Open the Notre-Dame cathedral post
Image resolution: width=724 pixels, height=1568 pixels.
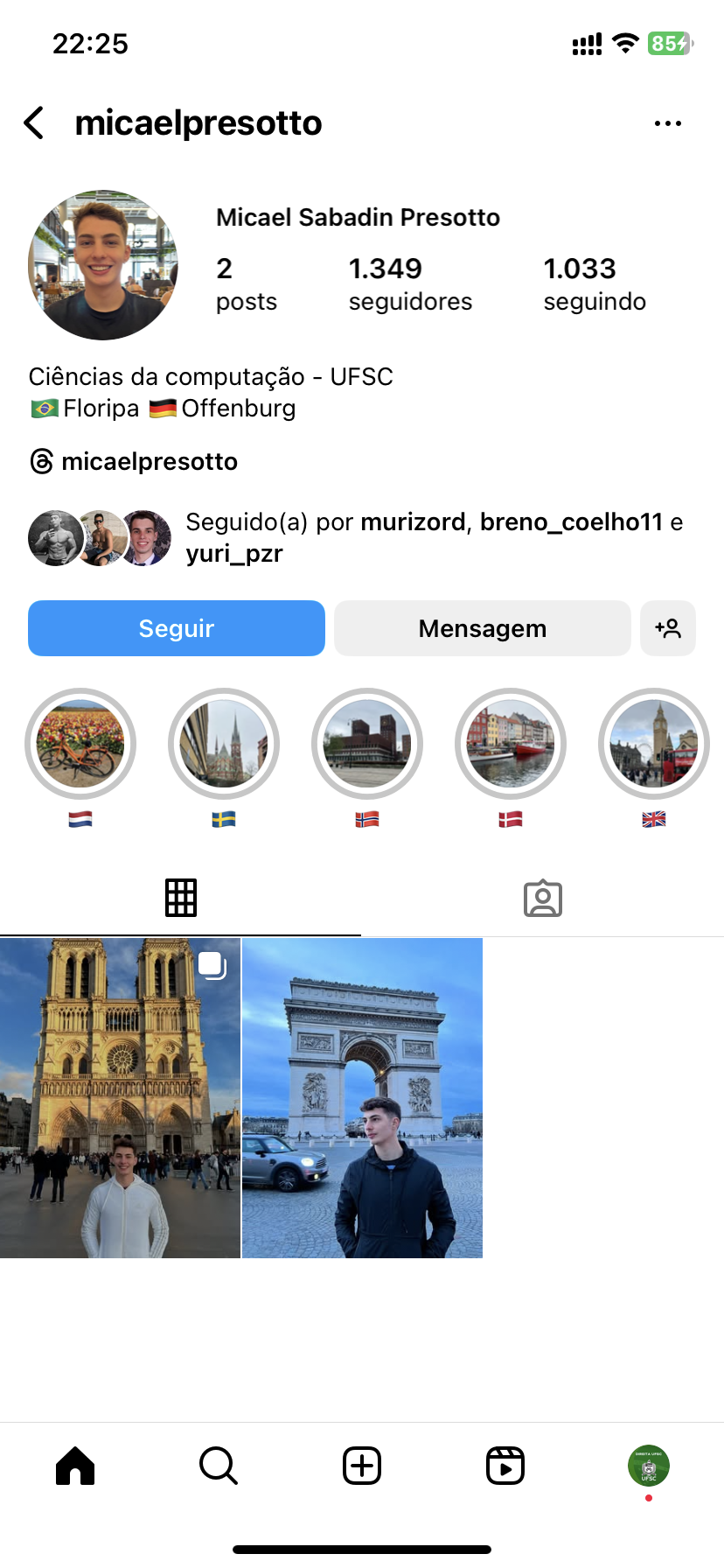120,1098
